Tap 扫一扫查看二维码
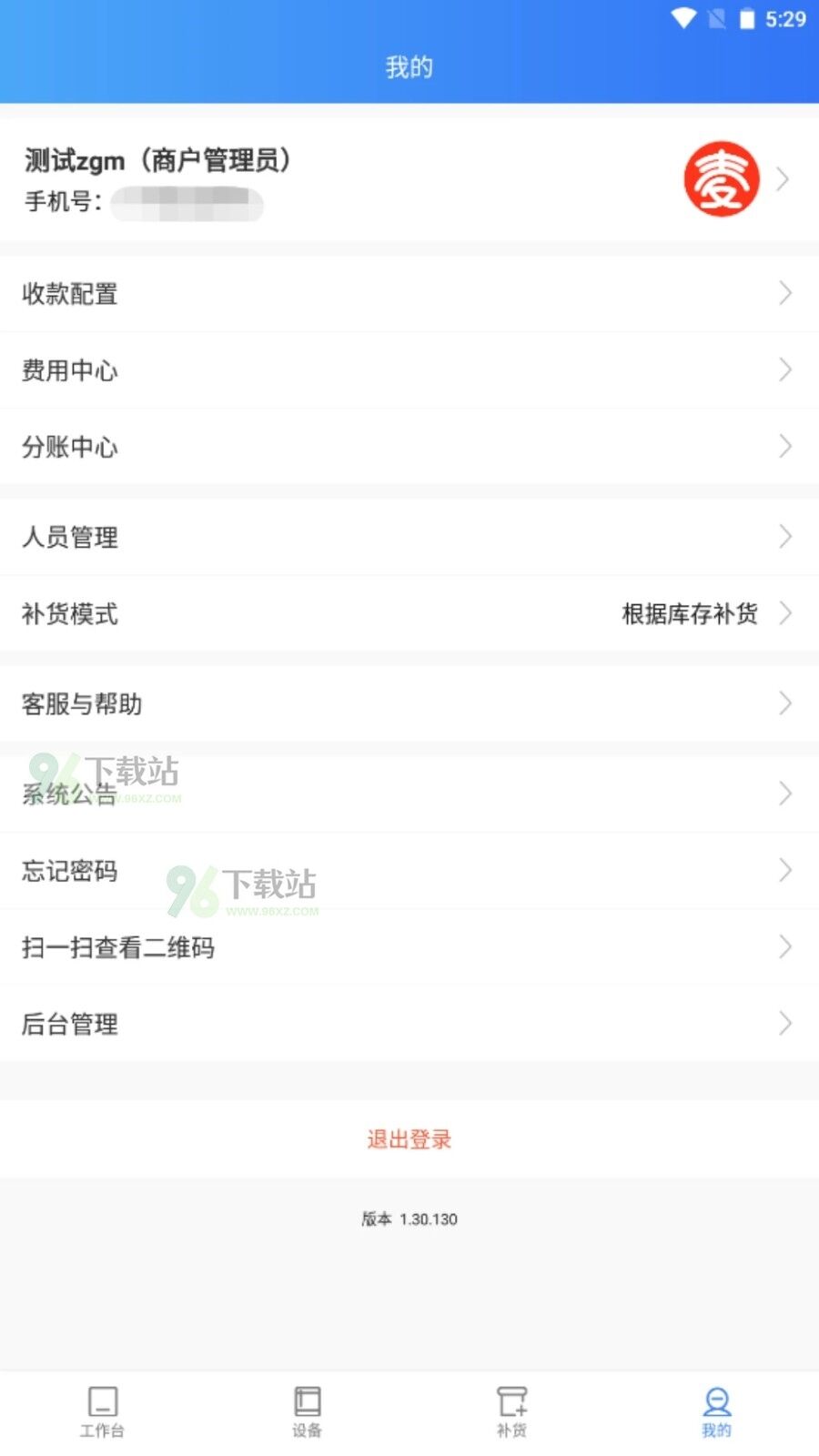The height and width of the screenshot is (1456, 819). click(409, 947)
